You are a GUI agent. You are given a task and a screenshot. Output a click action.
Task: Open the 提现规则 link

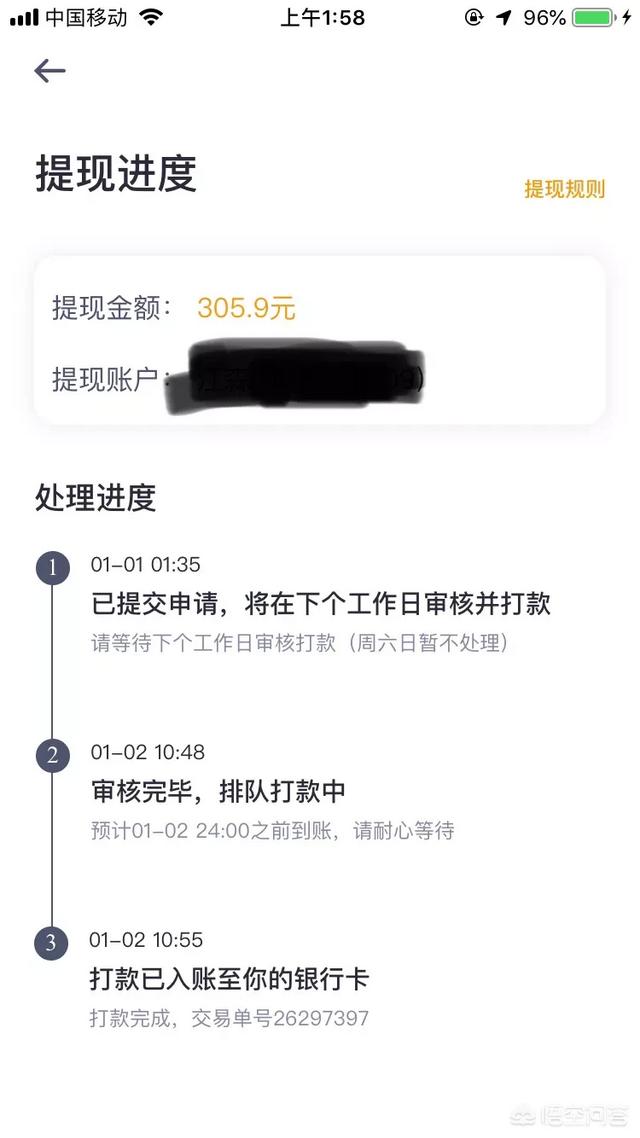[x=565, y=189]
